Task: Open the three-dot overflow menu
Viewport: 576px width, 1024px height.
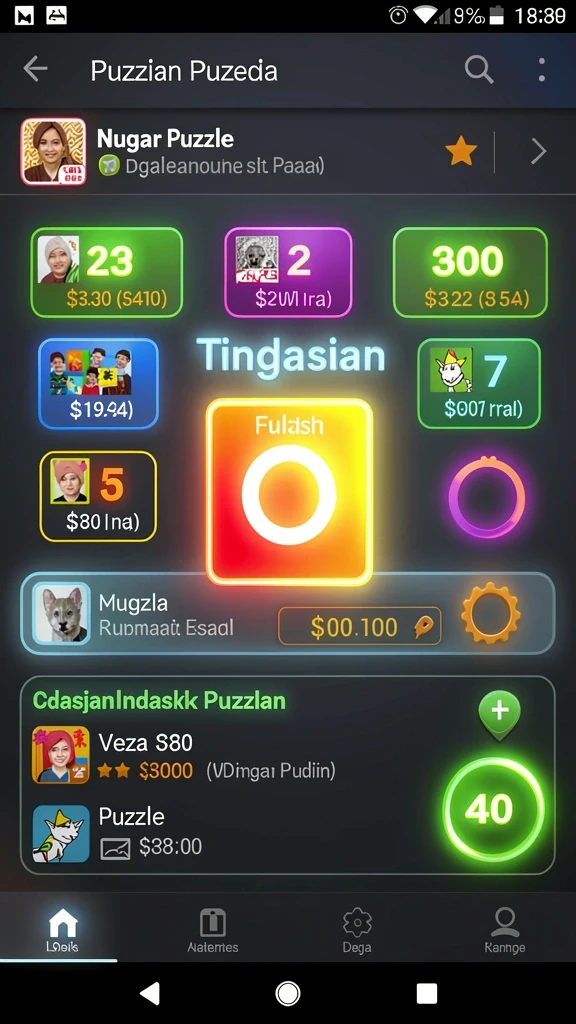Action: (x=541, y=69)
